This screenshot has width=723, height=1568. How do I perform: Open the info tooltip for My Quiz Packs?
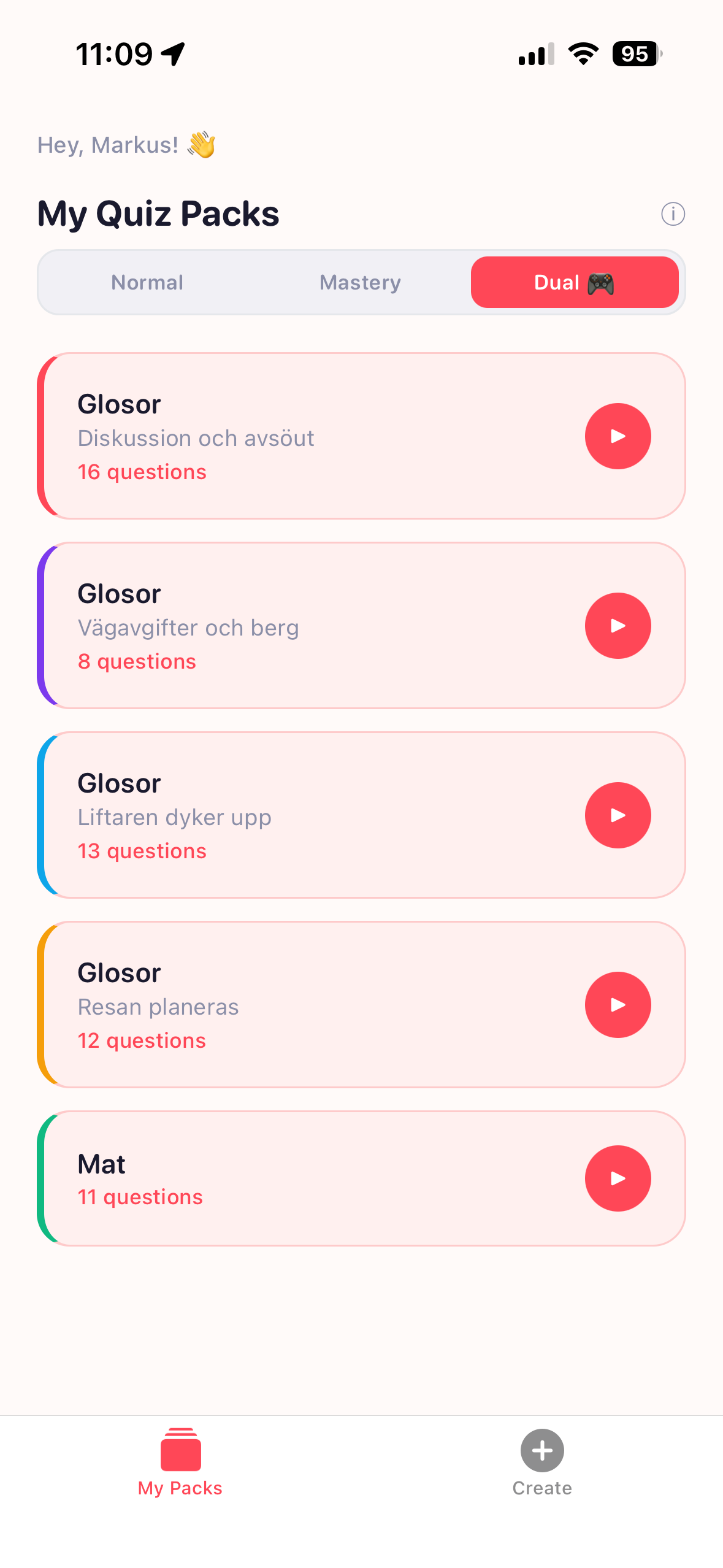click(x=673, y=213)
